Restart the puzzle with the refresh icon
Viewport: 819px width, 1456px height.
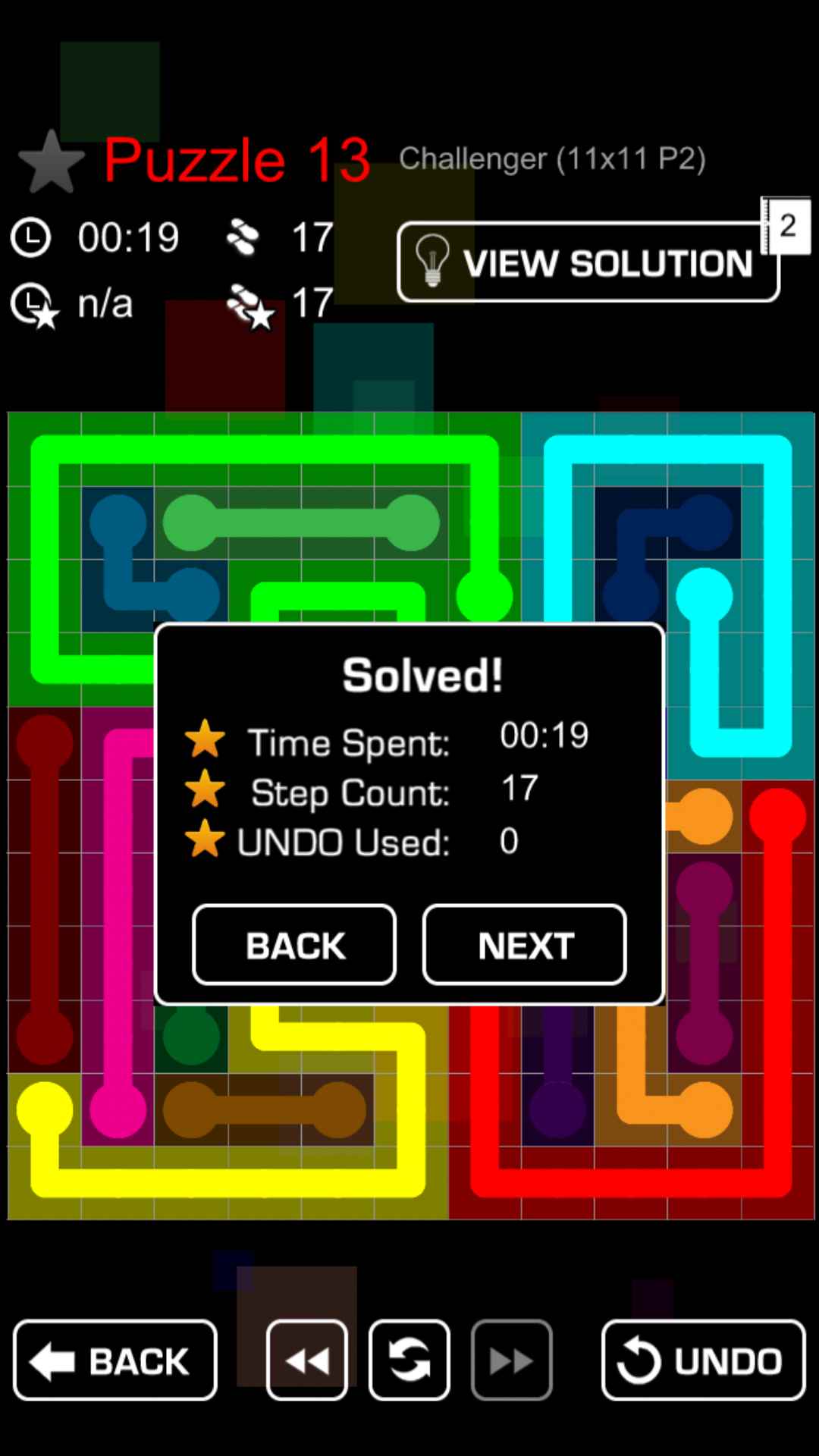pos(409,1360)
